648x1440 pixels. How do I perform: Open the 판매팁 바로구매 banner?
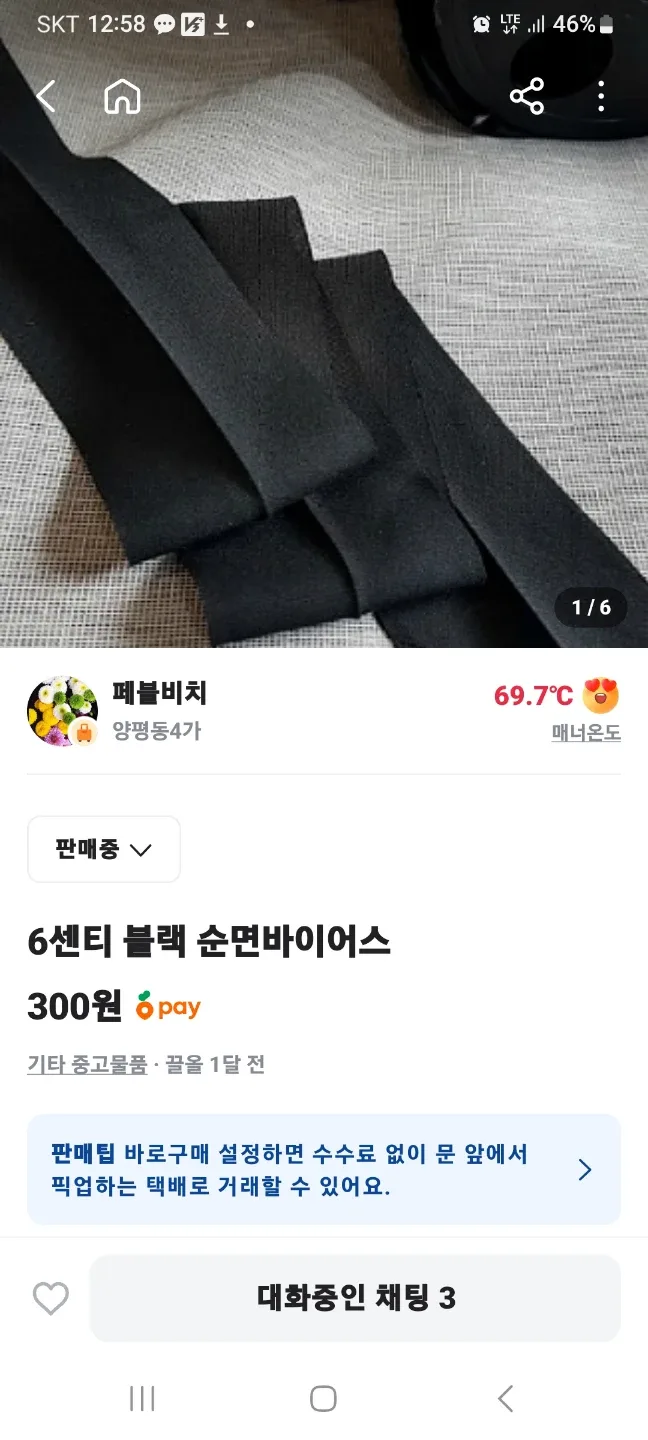point(324,1169)
